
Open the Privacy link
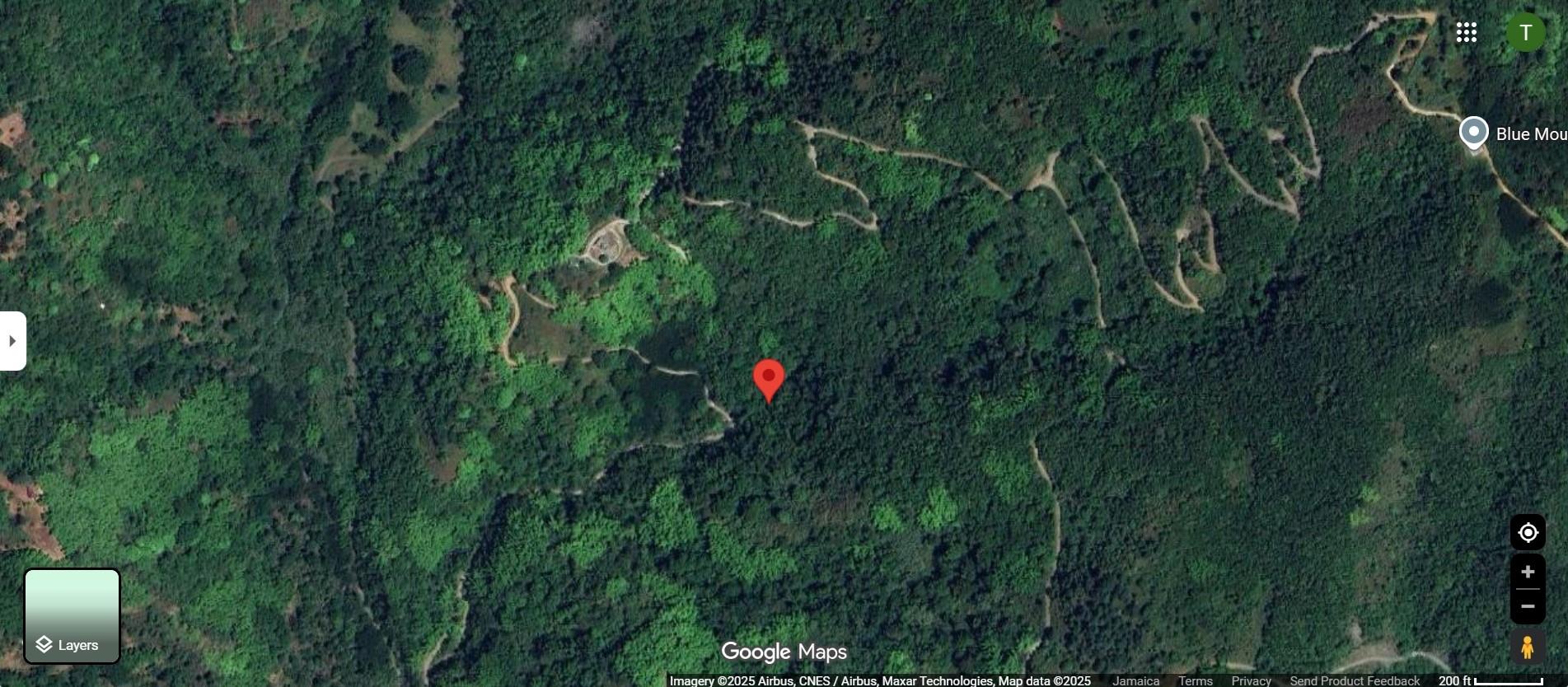click(1251, 680)
